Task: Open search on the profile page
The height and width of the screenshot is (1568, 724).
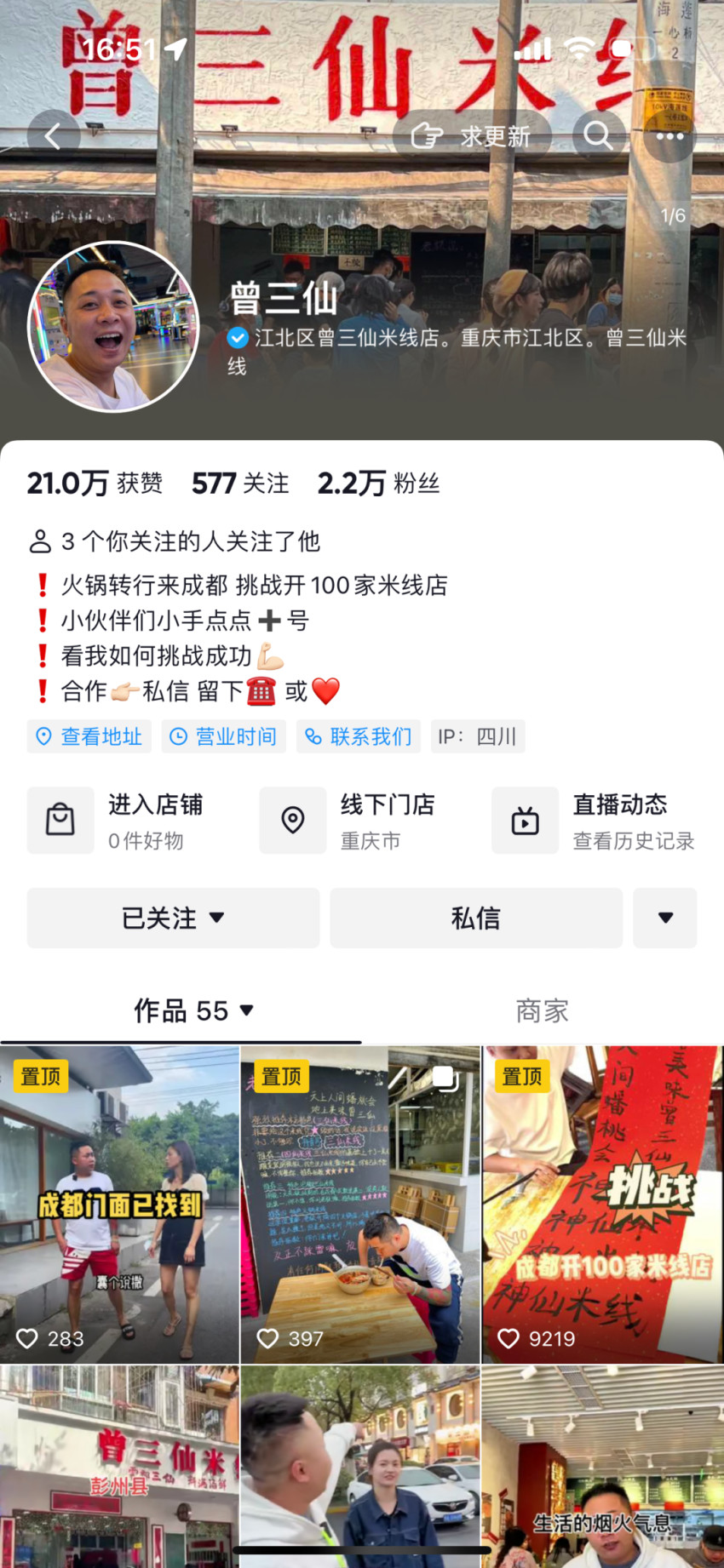Action: pos(598,135)
